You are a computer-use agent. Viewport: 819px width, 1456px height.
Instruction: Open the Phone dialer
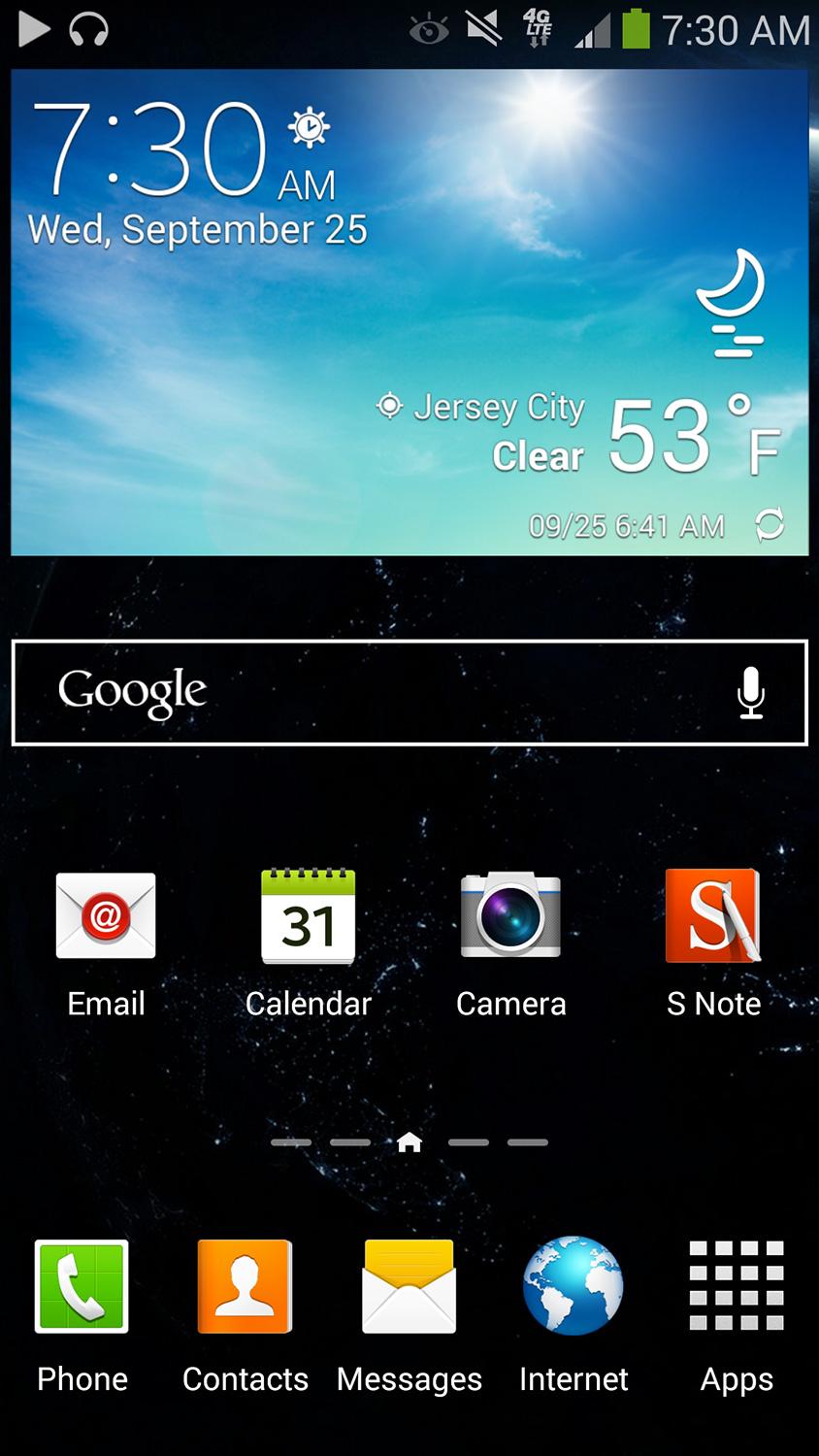pyautogui.click(x=82, y=1317)
